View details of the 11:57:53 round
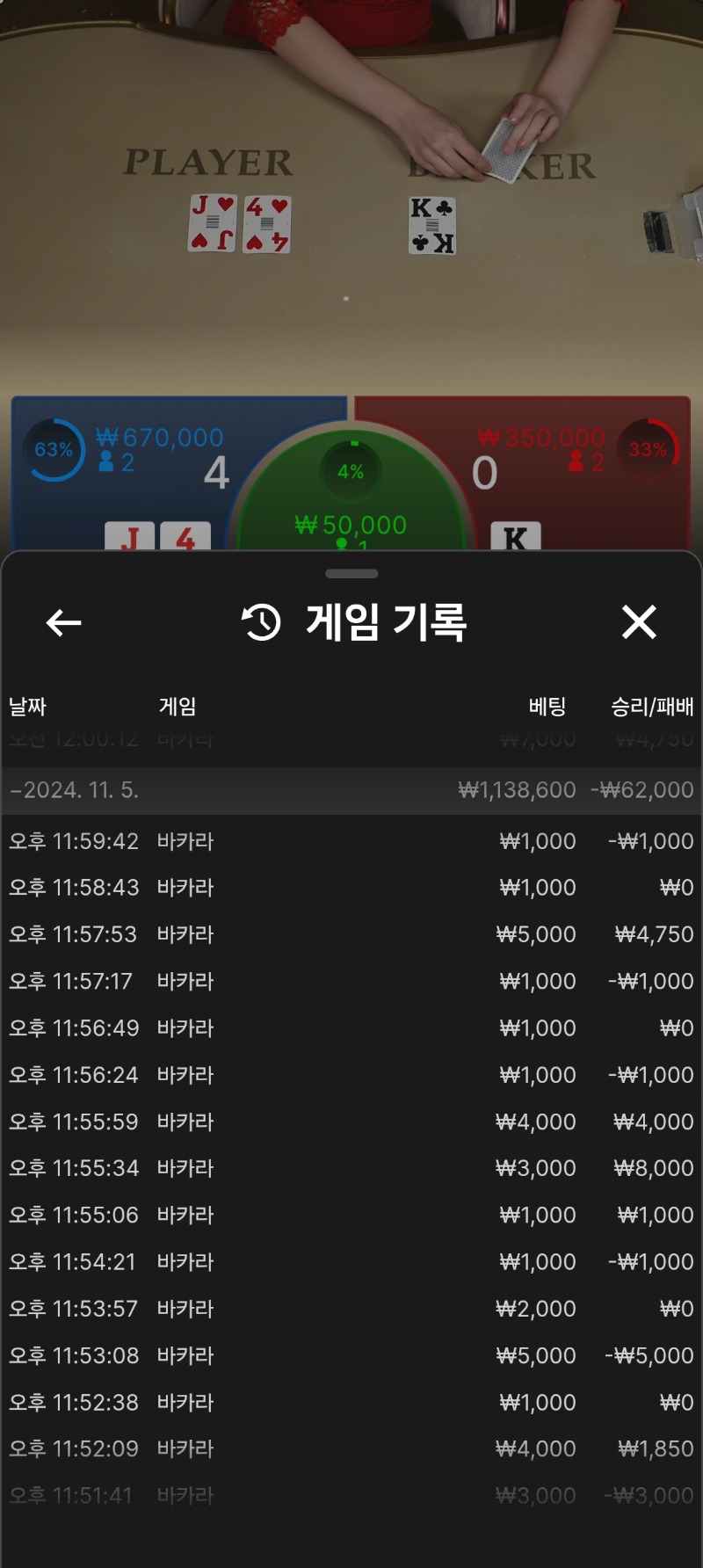Screen dimensions: 703x1568 click(351, 934)
